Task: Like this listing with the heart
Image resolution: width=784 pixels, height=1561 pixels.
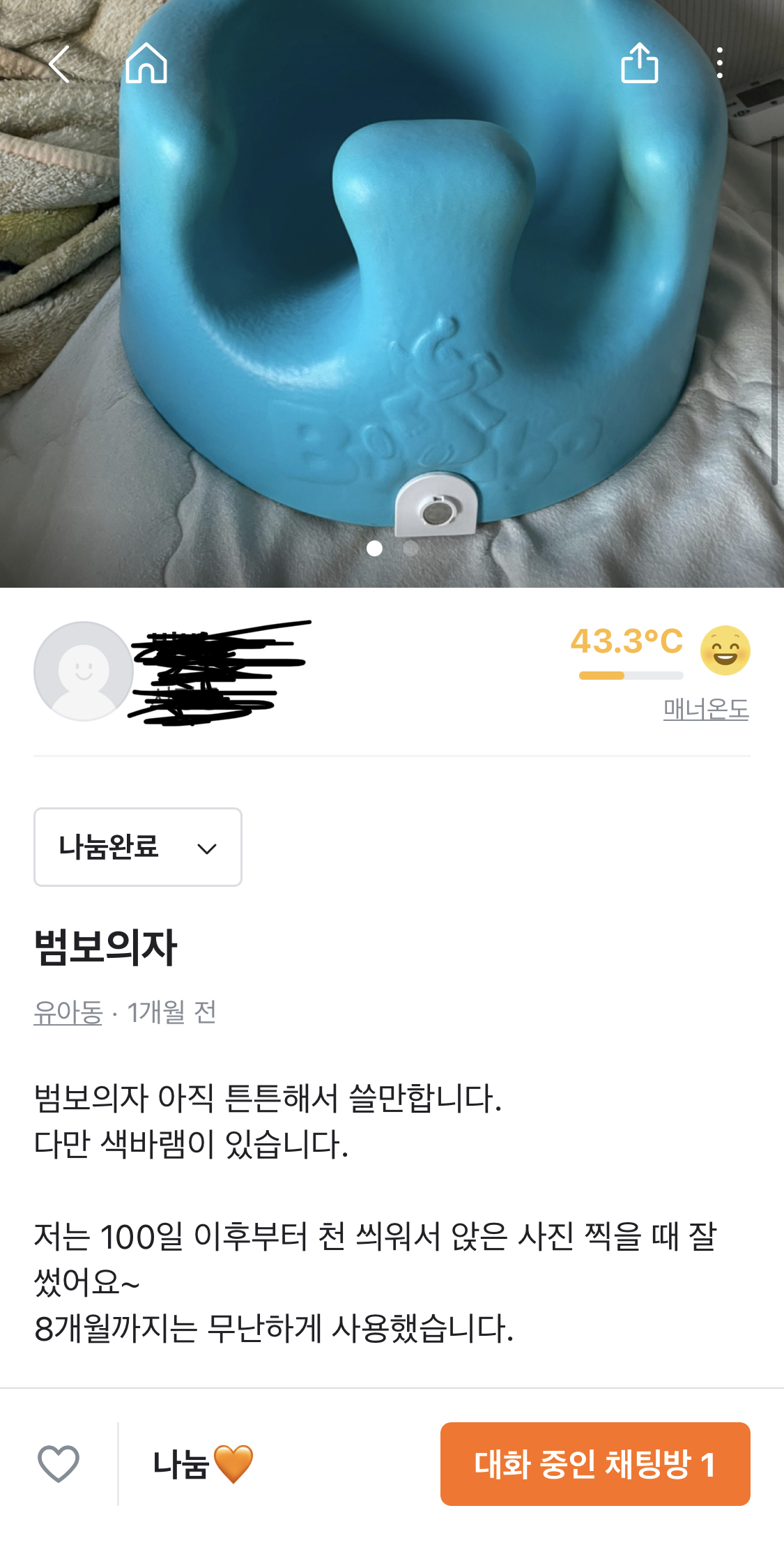Action: pyautogui.click(x=59, y=1463)
